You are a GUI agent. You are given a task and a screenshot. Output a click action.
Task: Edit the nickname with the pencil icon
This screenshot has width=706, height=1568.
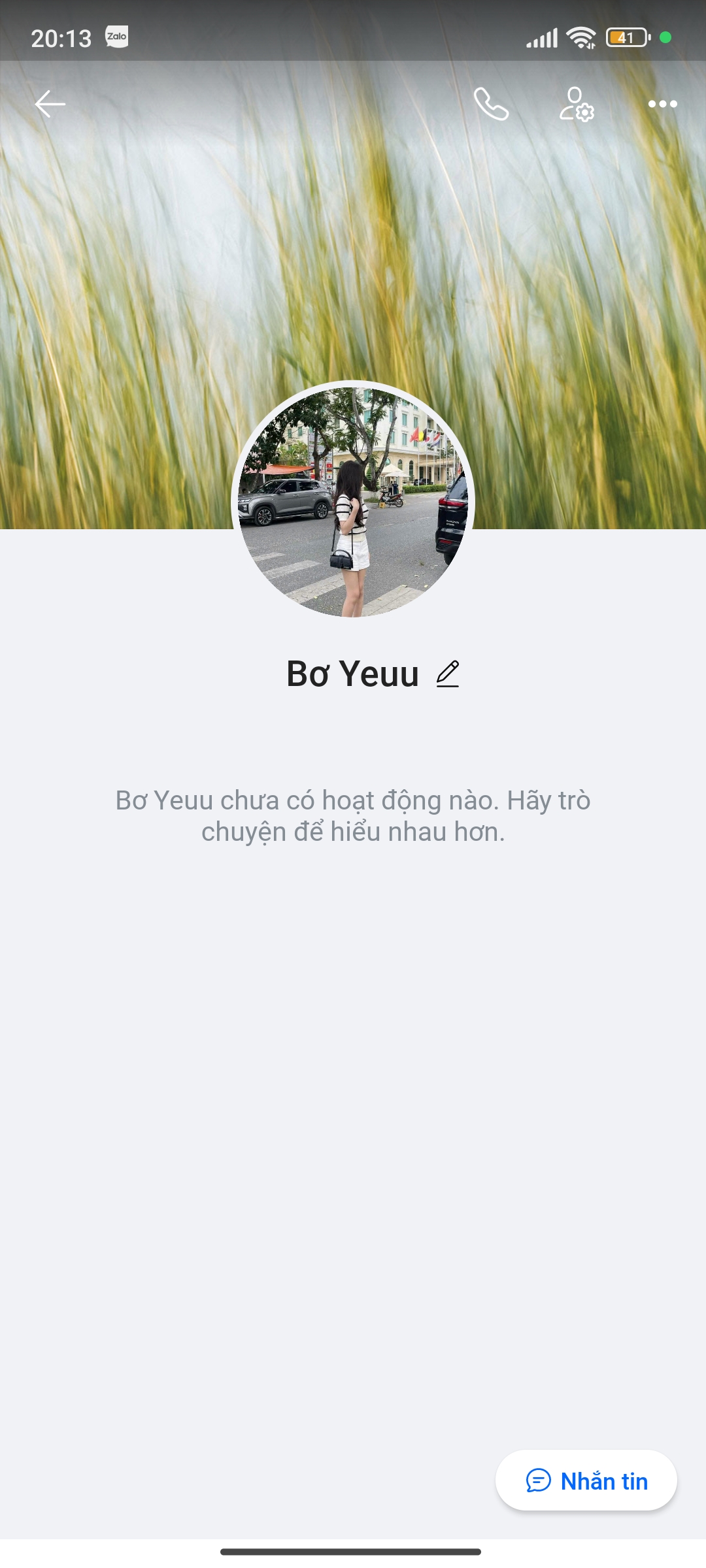pos(448,674)
